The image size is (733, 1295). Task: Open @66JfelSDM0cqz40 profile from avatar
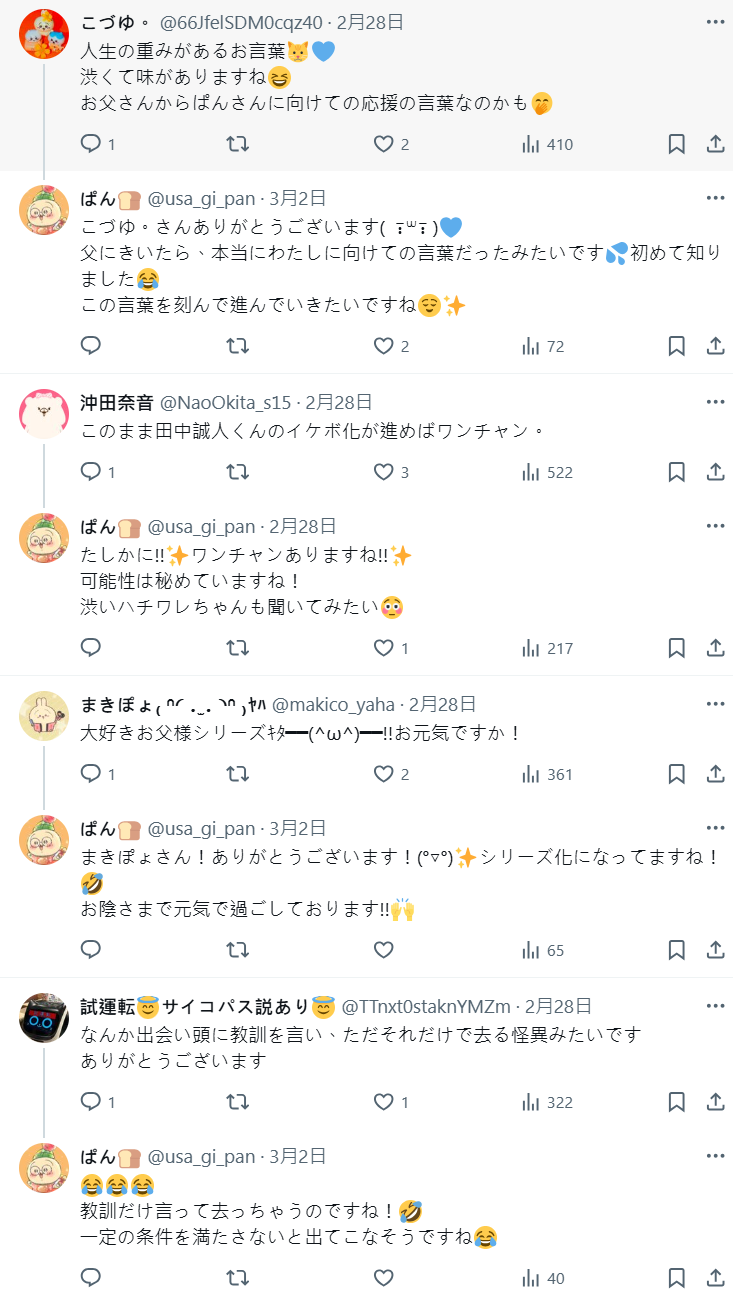pyautogui.click(x=44, y=34)
